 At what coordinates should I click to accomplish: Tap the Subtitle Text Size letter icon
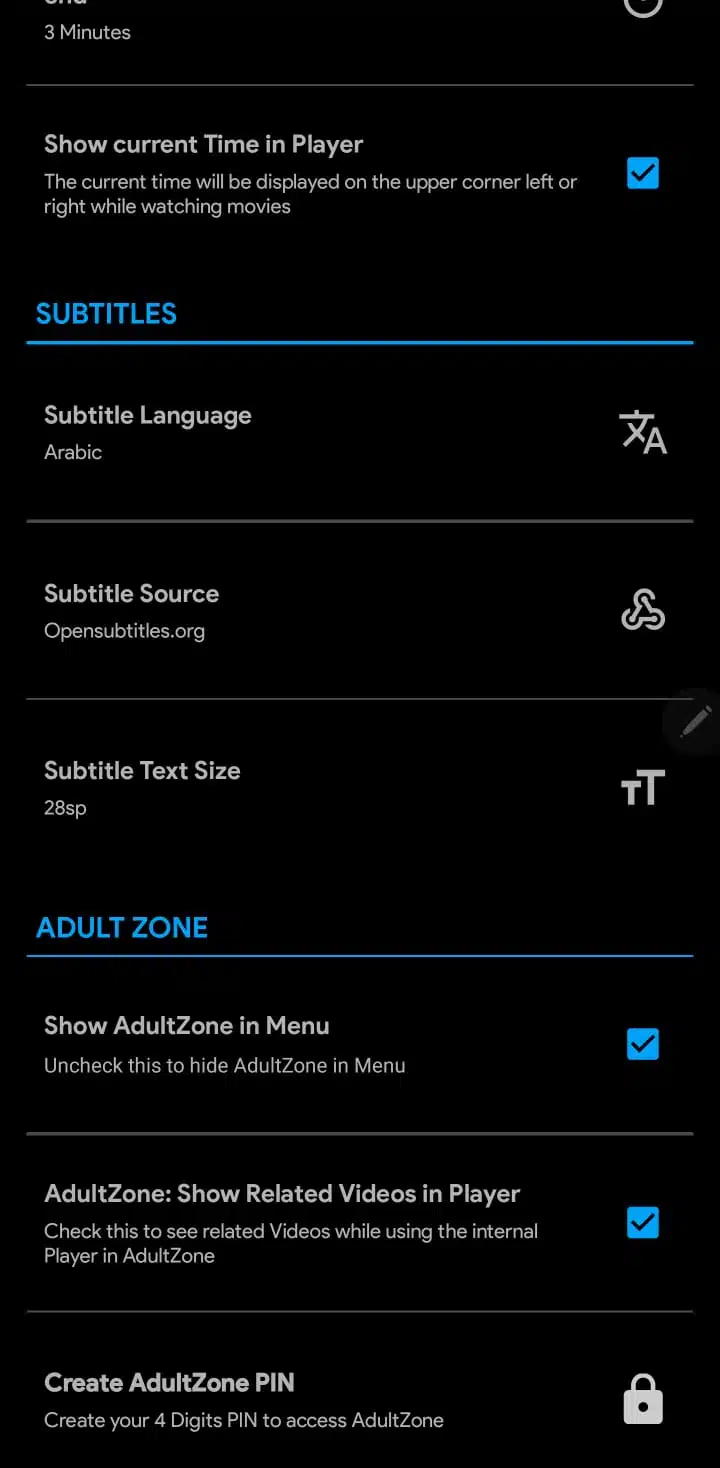click(x=643, y=787)
